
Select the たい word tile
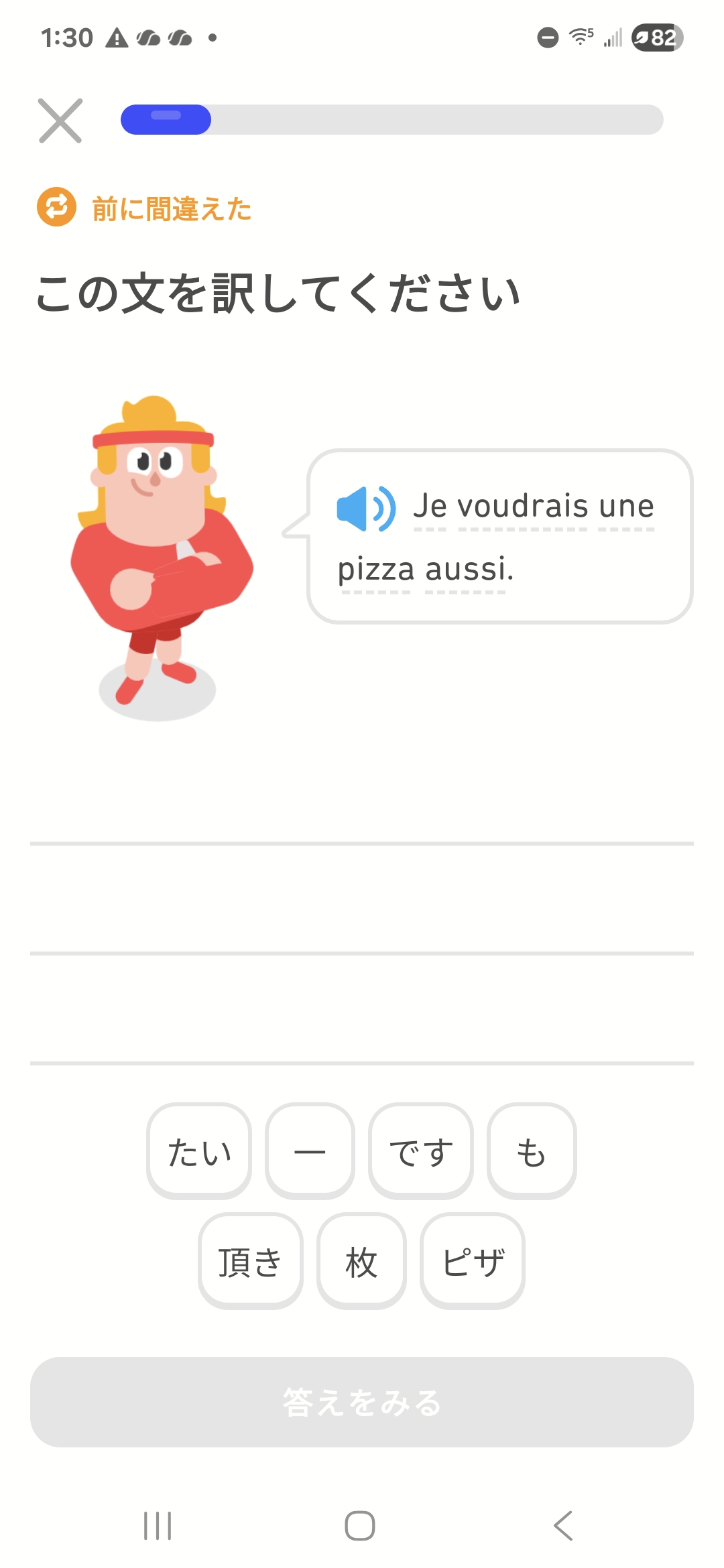[199, 1152]
